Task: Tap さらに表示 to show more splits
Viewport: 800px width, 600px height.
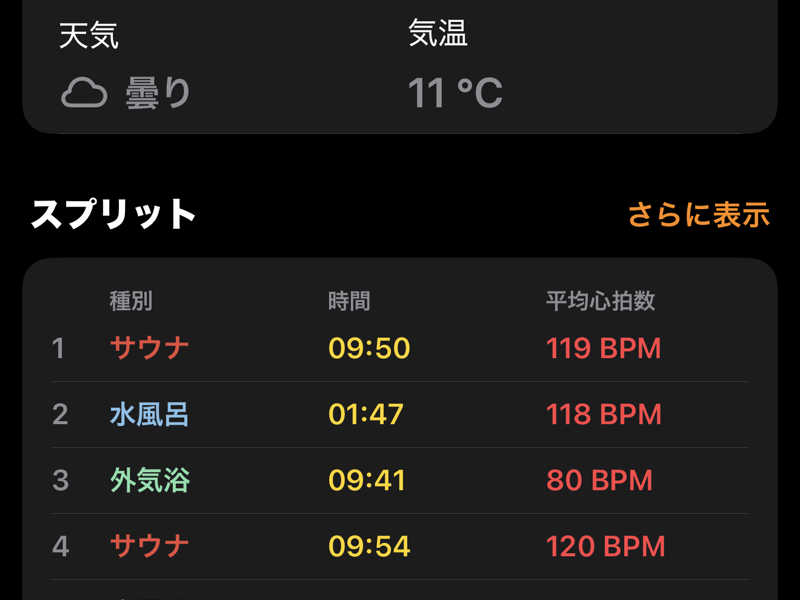Action: pos(698,214)
